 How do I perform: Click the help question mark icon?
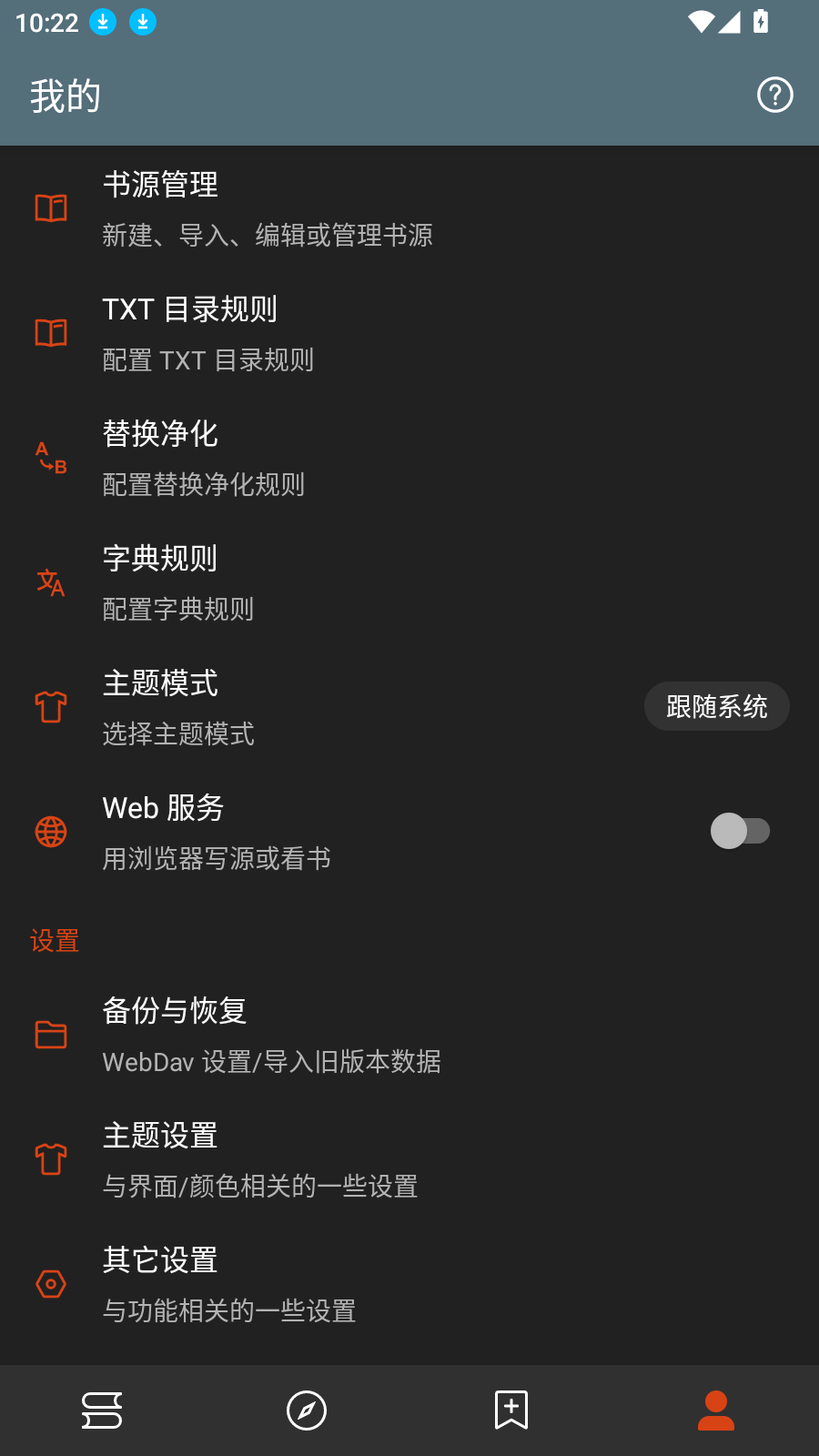(775, 94)
